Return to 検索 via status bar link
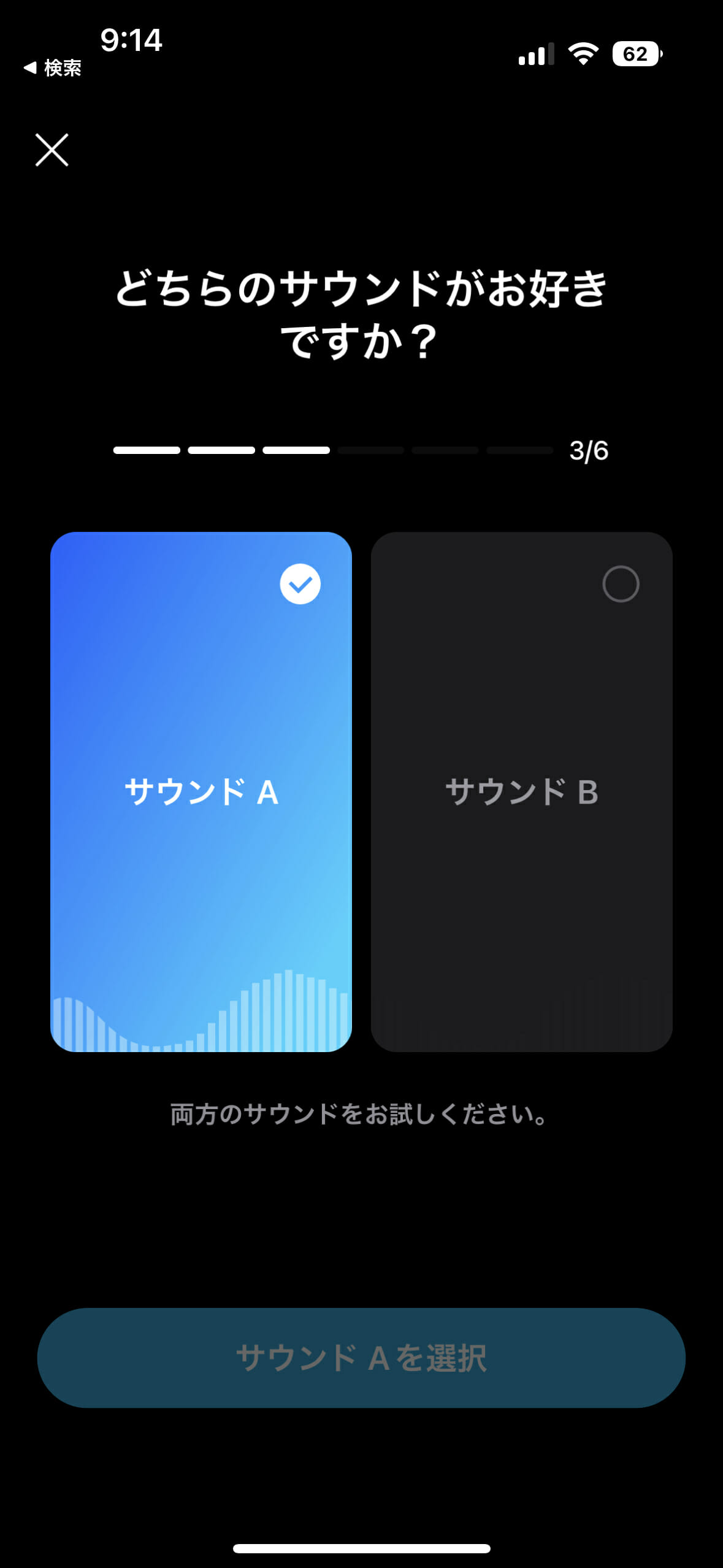 pyautogui.click(x=53, y=68)
